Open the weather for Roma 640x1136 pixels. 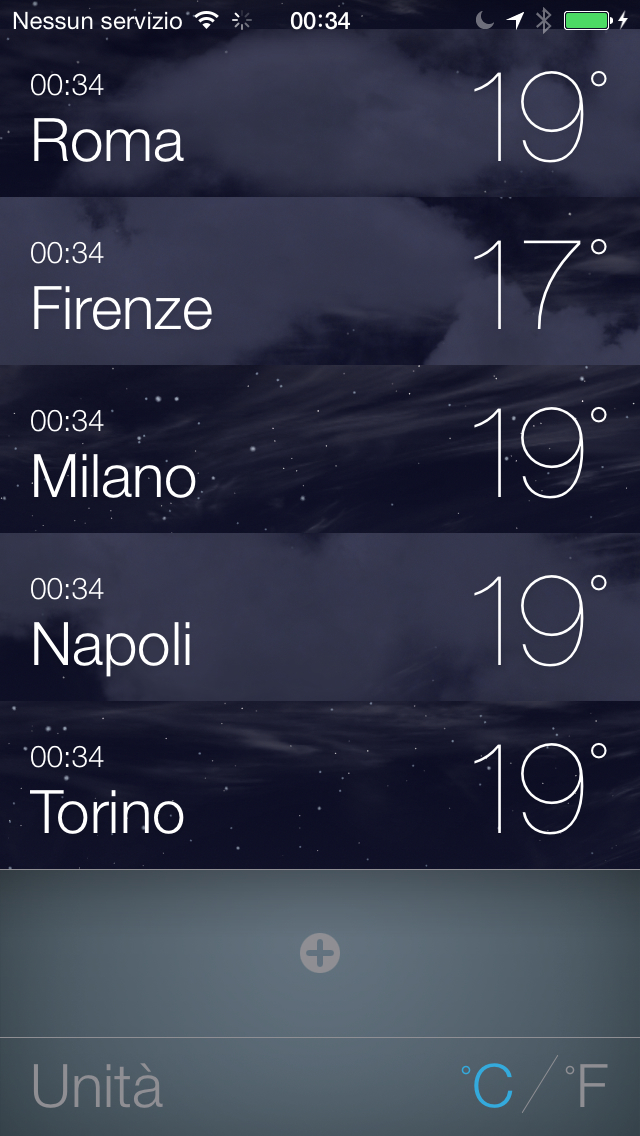(x=320, y=115)
